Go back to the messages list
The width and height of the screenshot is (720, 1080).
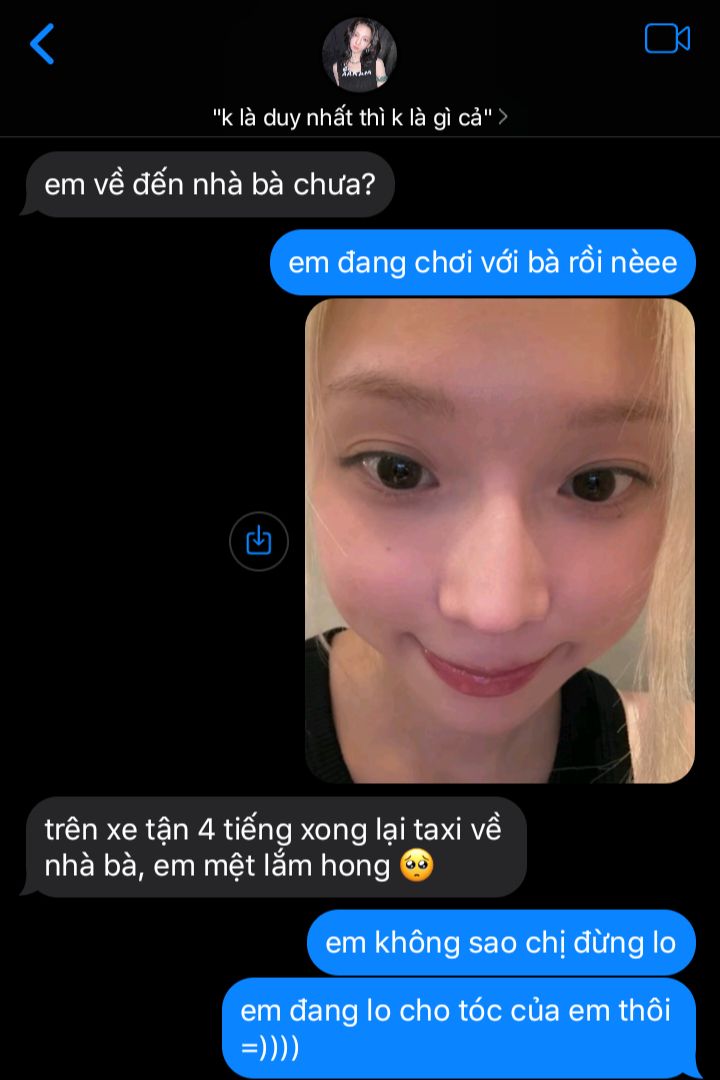coord(42,44)
